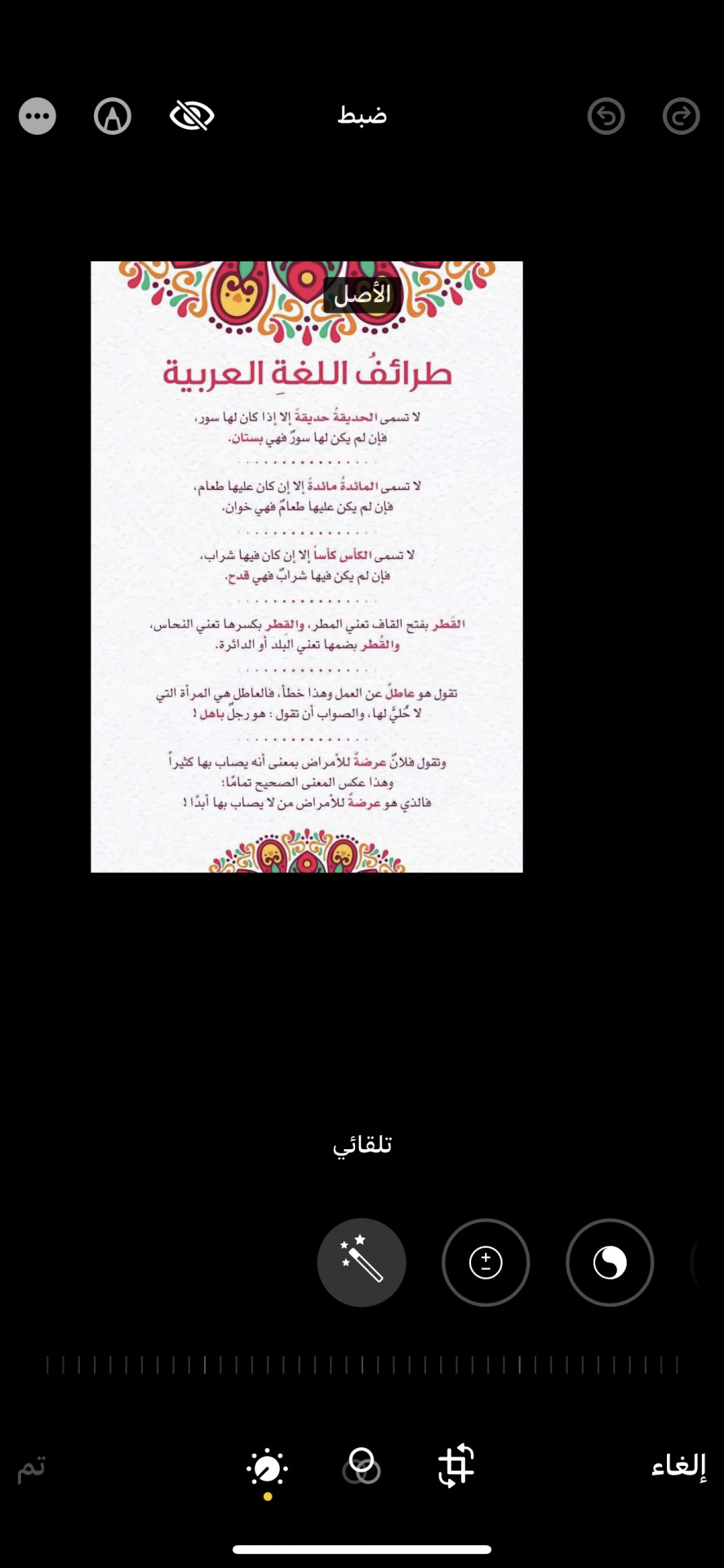Screen dimensions: 724x1568
Task: Switch to the adjust tab
Action: 267,1468
